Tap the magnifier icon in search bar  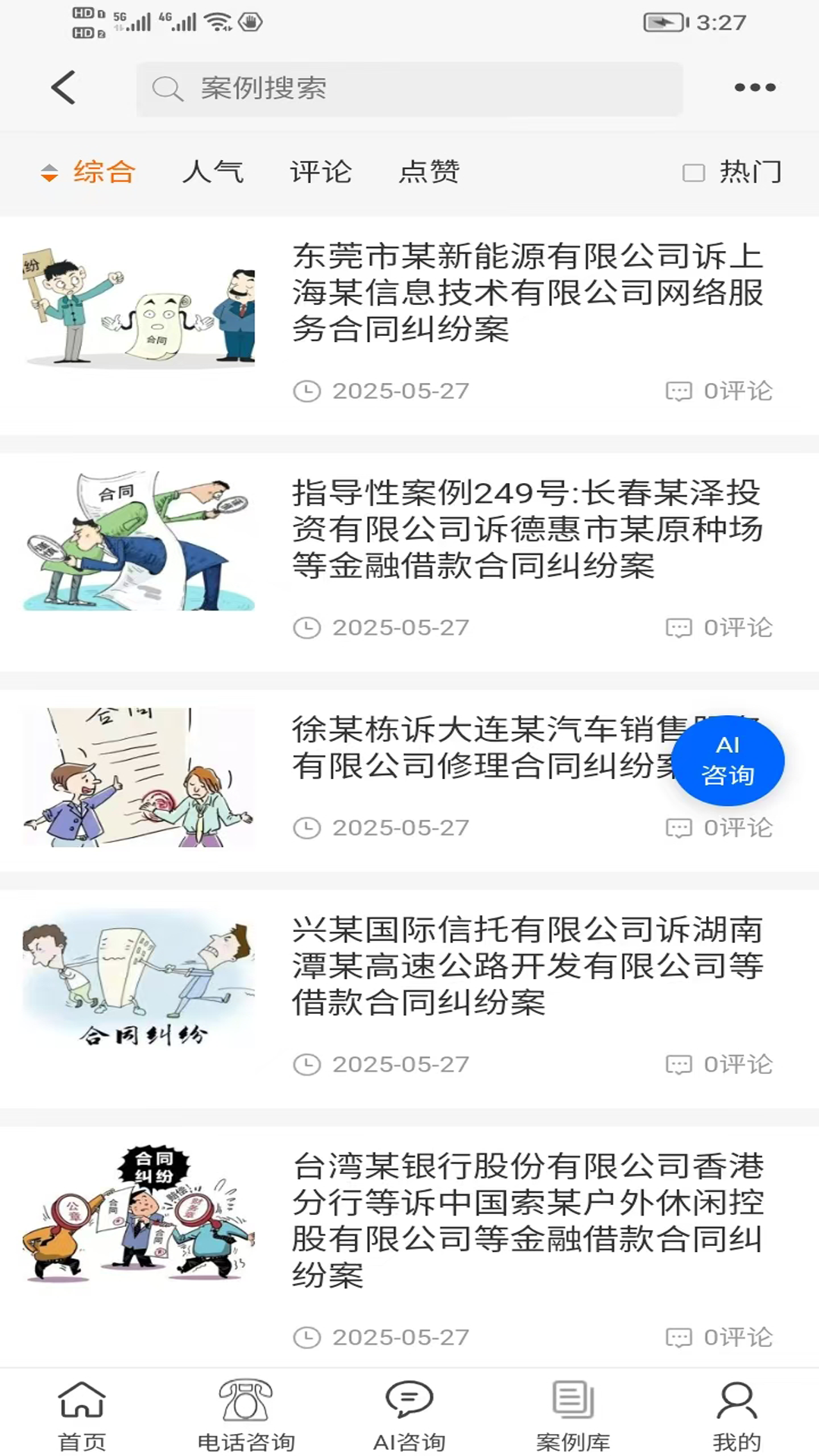point(168,89)
